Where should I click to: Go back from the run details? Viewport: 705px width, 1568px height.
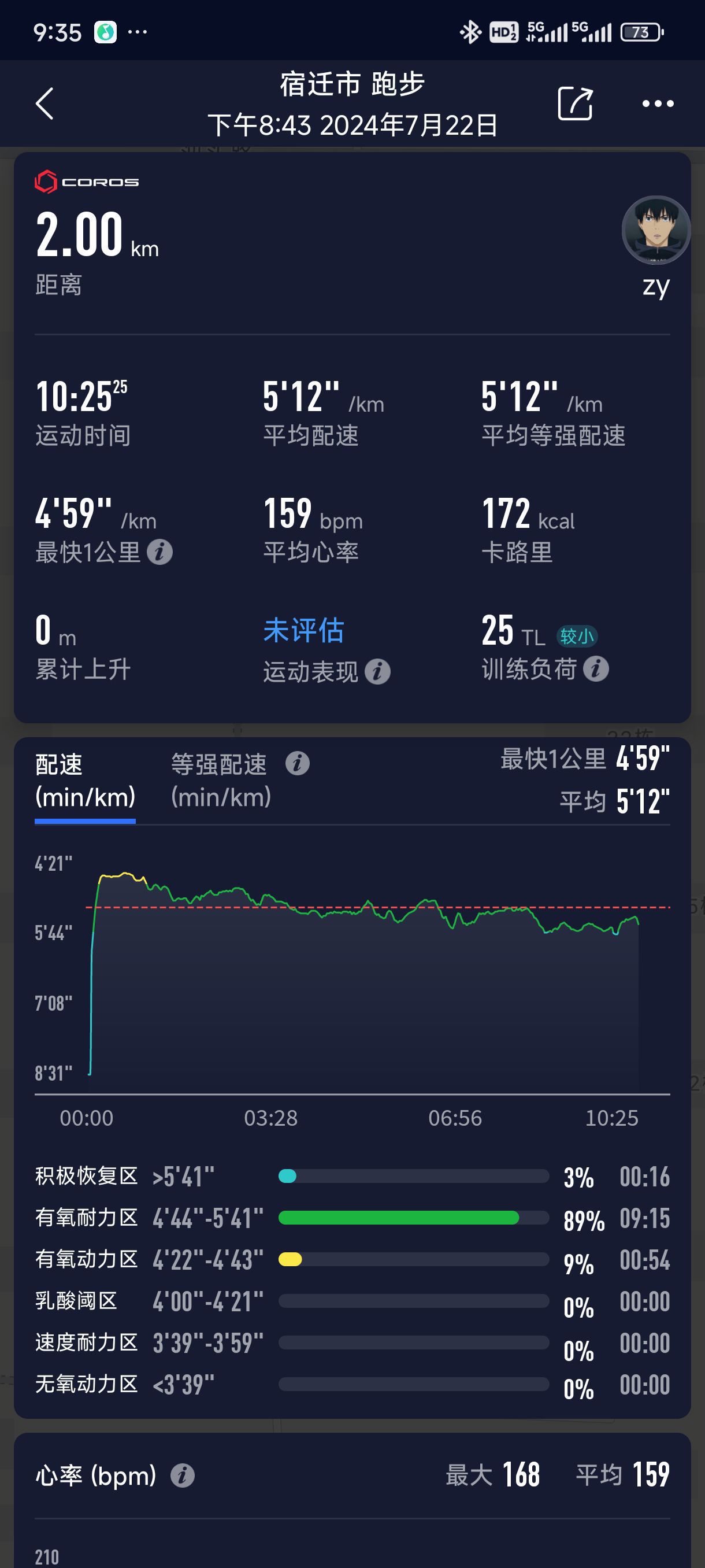(x=45, y=103)
